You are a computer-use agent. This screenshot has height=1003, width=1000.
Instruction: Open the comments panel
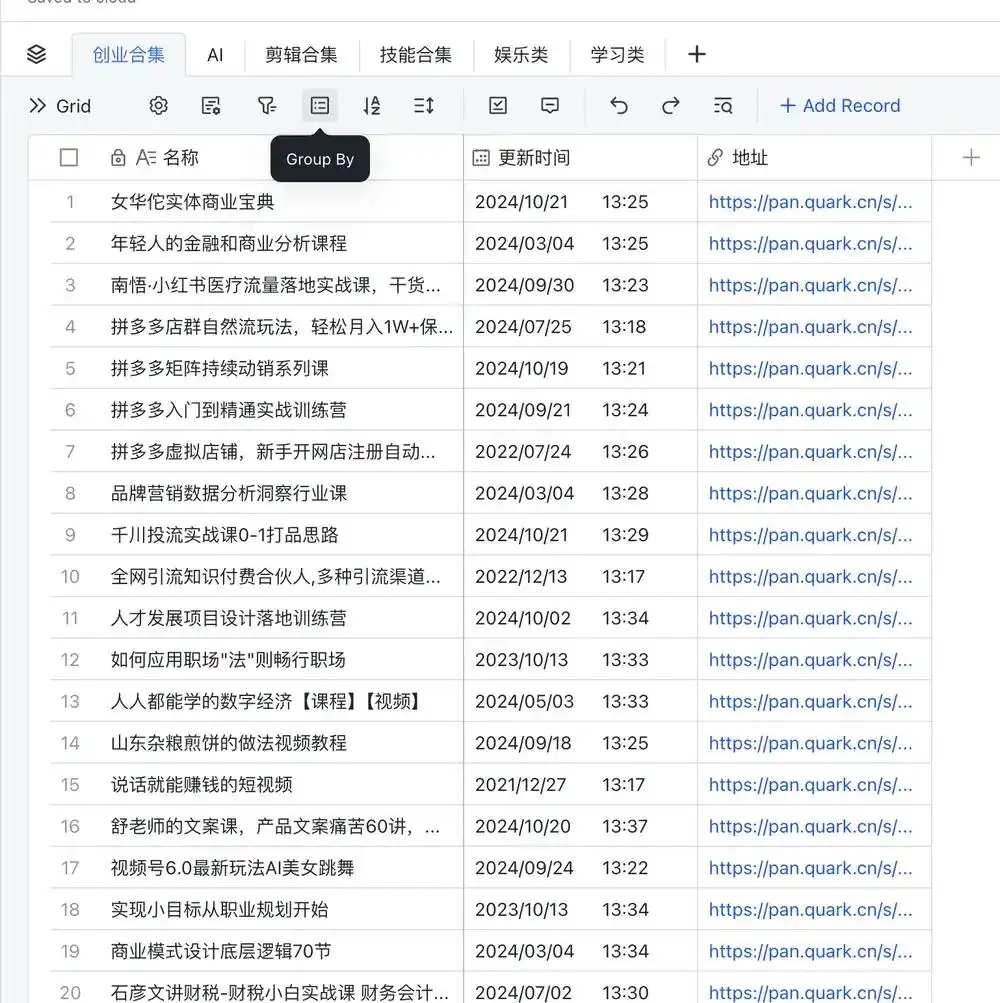click(x=550, y=106)
